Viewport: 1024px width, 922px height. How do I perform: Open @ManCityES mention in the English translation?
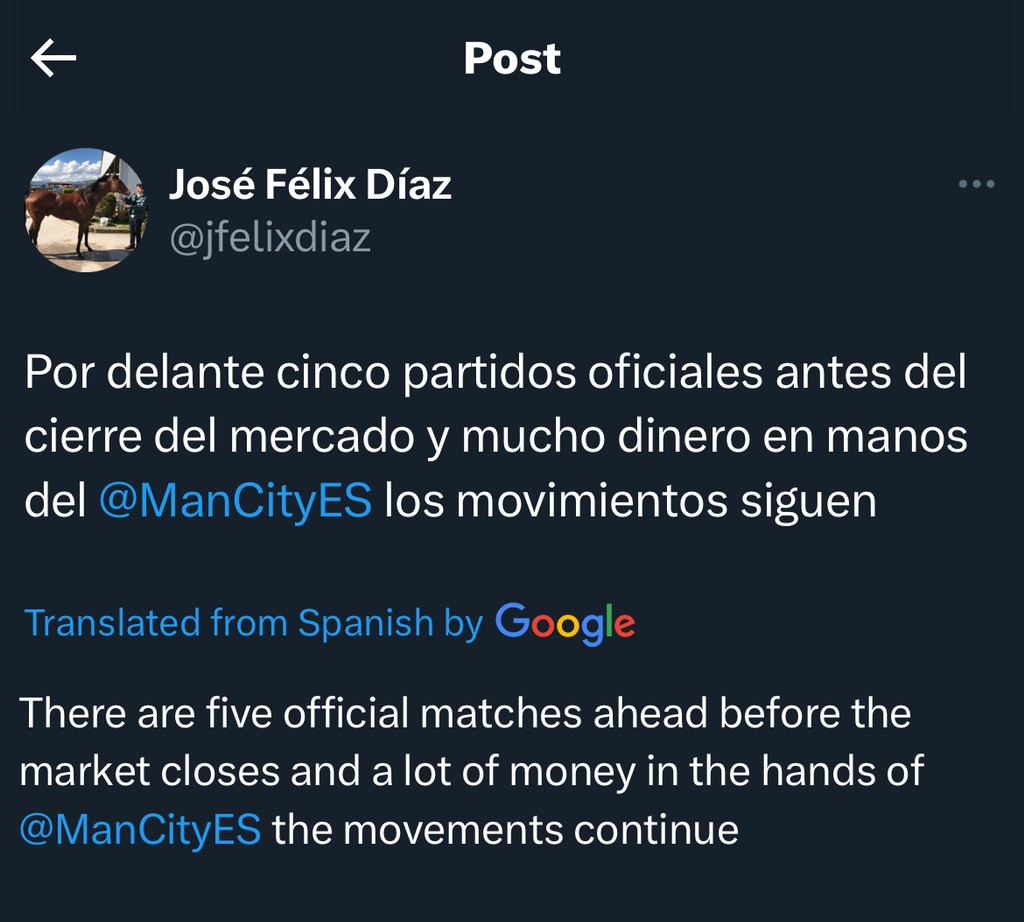coord(141,829)
